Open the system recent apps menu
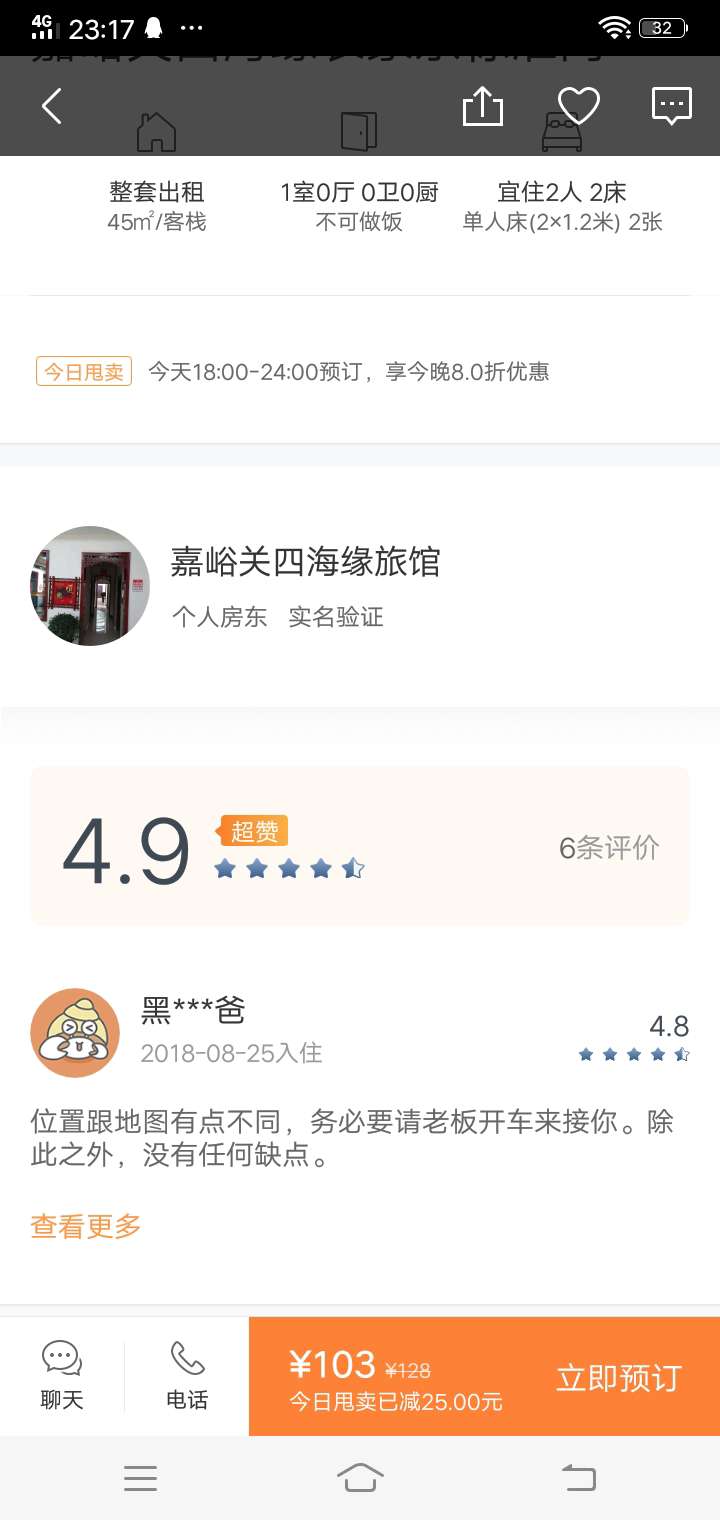This screenshot has height=1520, width=720. (x=140, y=1477)
